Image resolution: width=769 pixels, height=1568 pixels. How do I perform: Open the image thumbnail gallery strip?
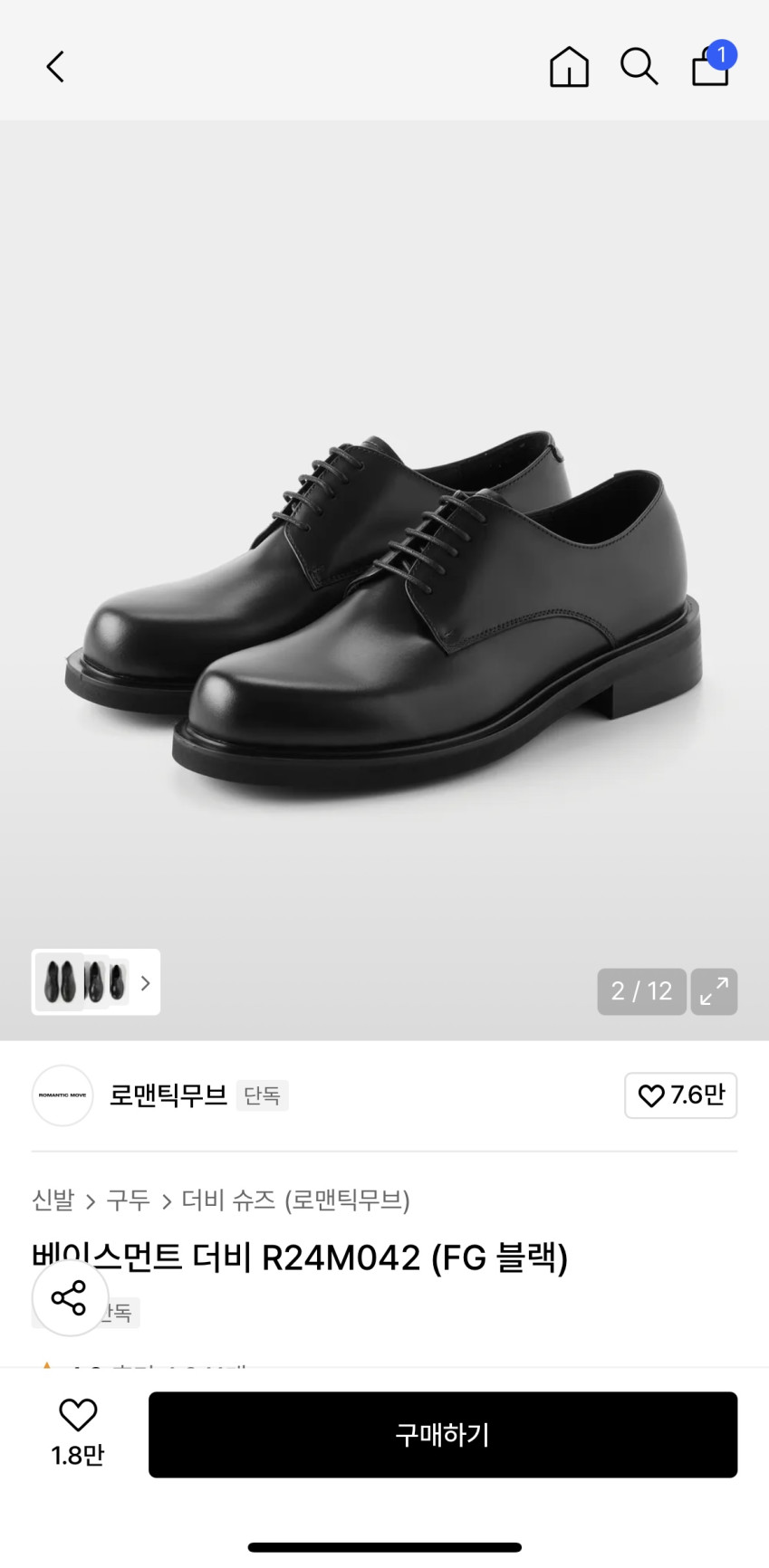click(96, 982)
